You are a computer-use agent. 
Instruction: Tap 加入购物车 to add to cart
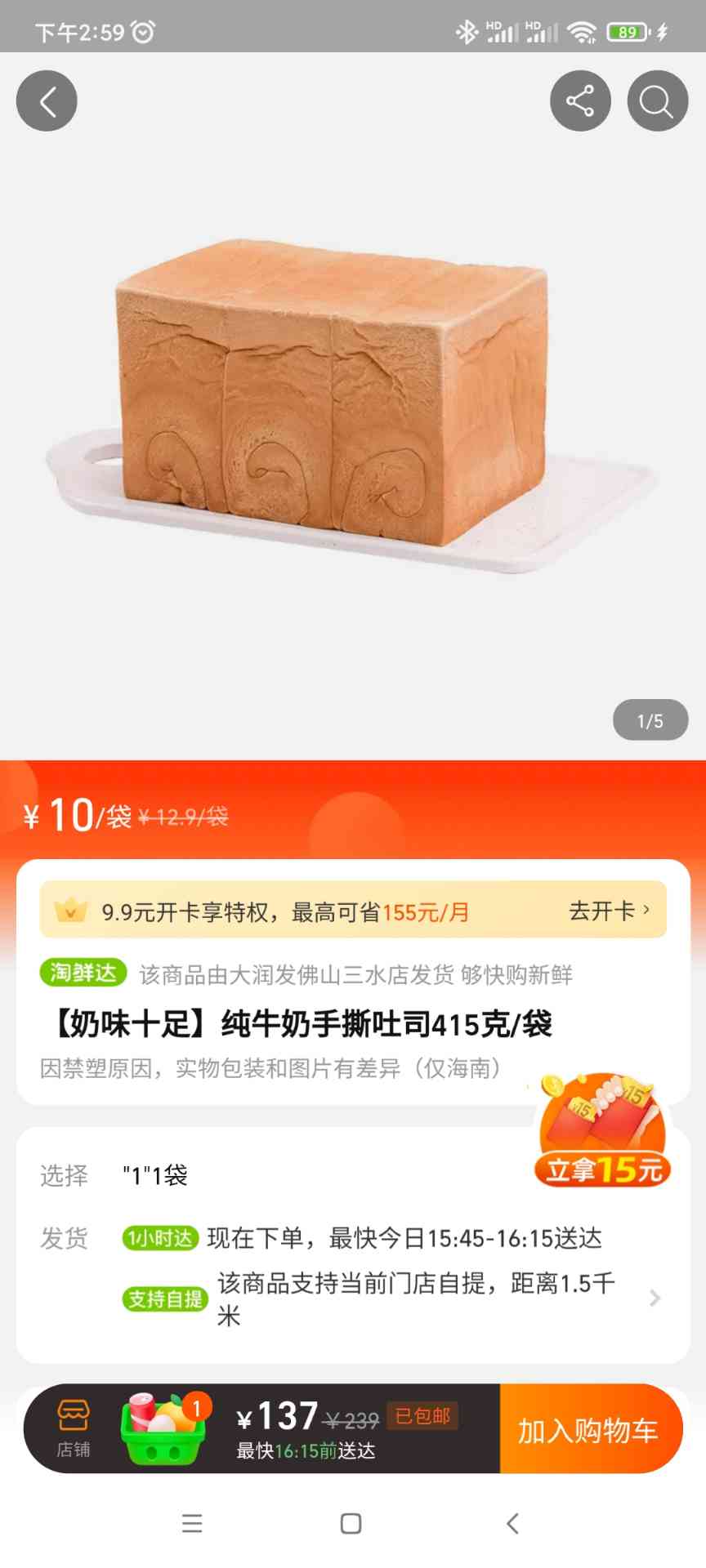pyautogui.click(x=589, y=1429)
